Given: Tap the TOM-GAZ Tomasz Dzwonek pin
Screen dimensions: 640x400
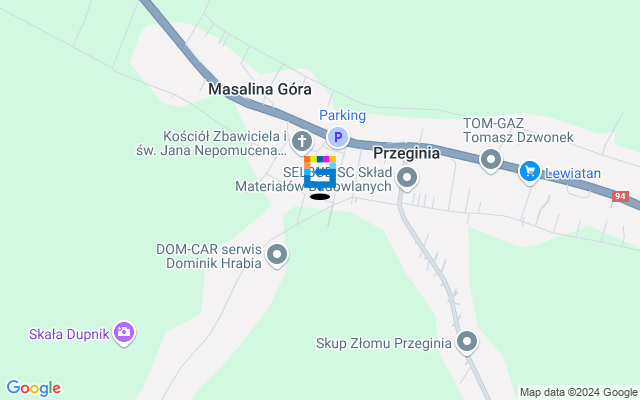Looking at the screenshot, I should click(491, 159).
